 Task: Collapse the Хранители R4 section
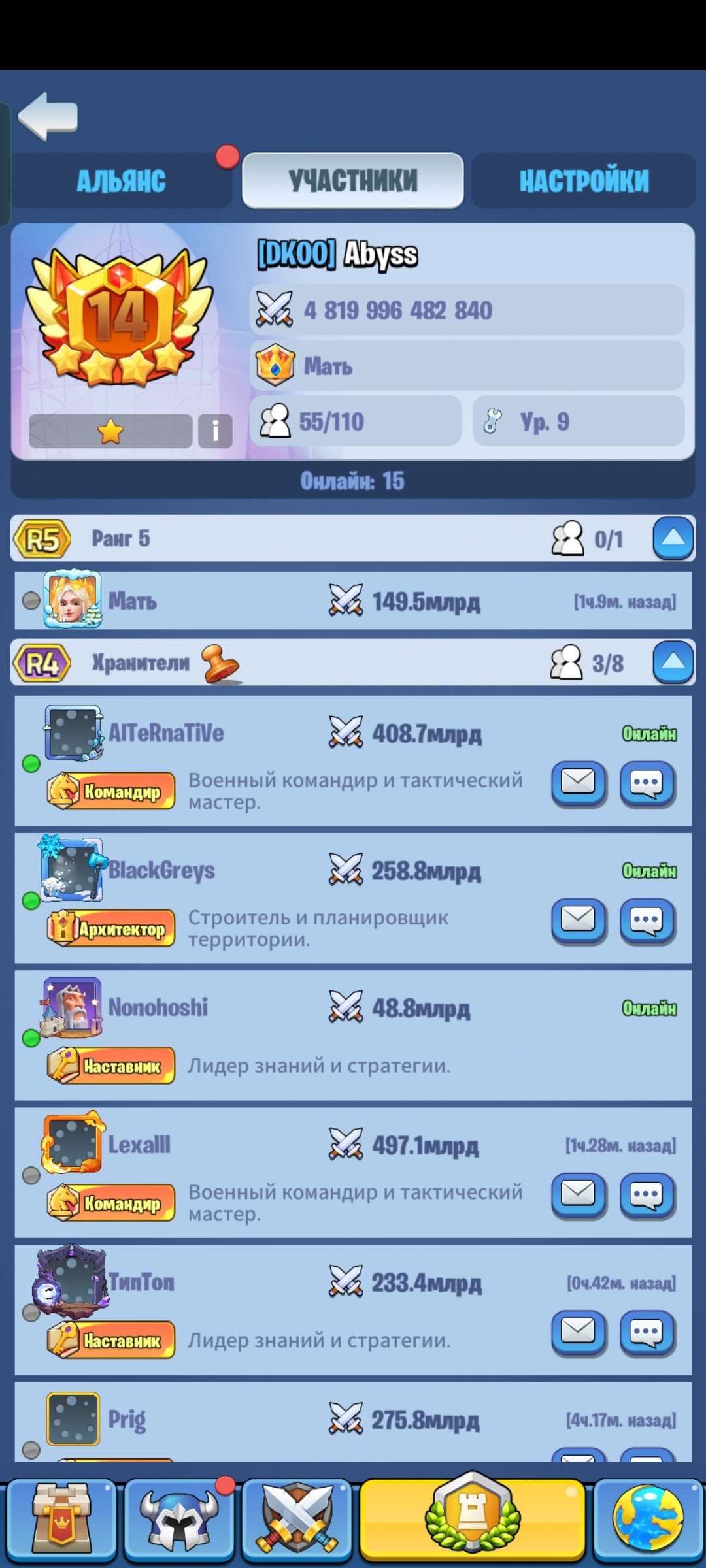(673, 662)
